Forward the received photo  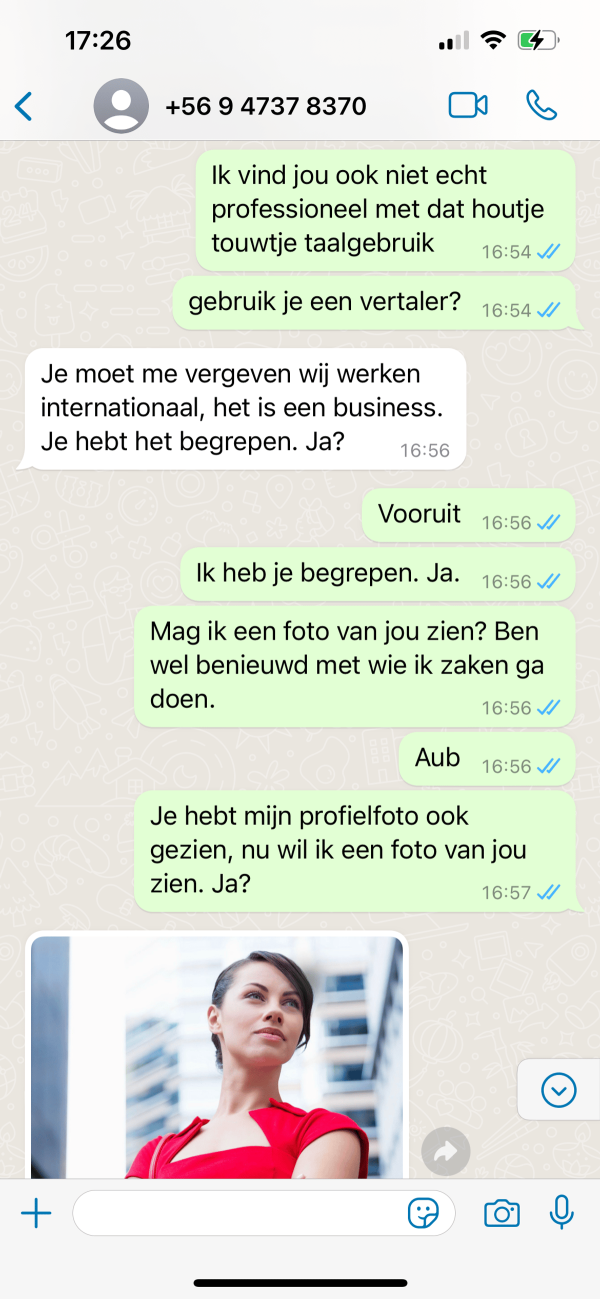445,1152
